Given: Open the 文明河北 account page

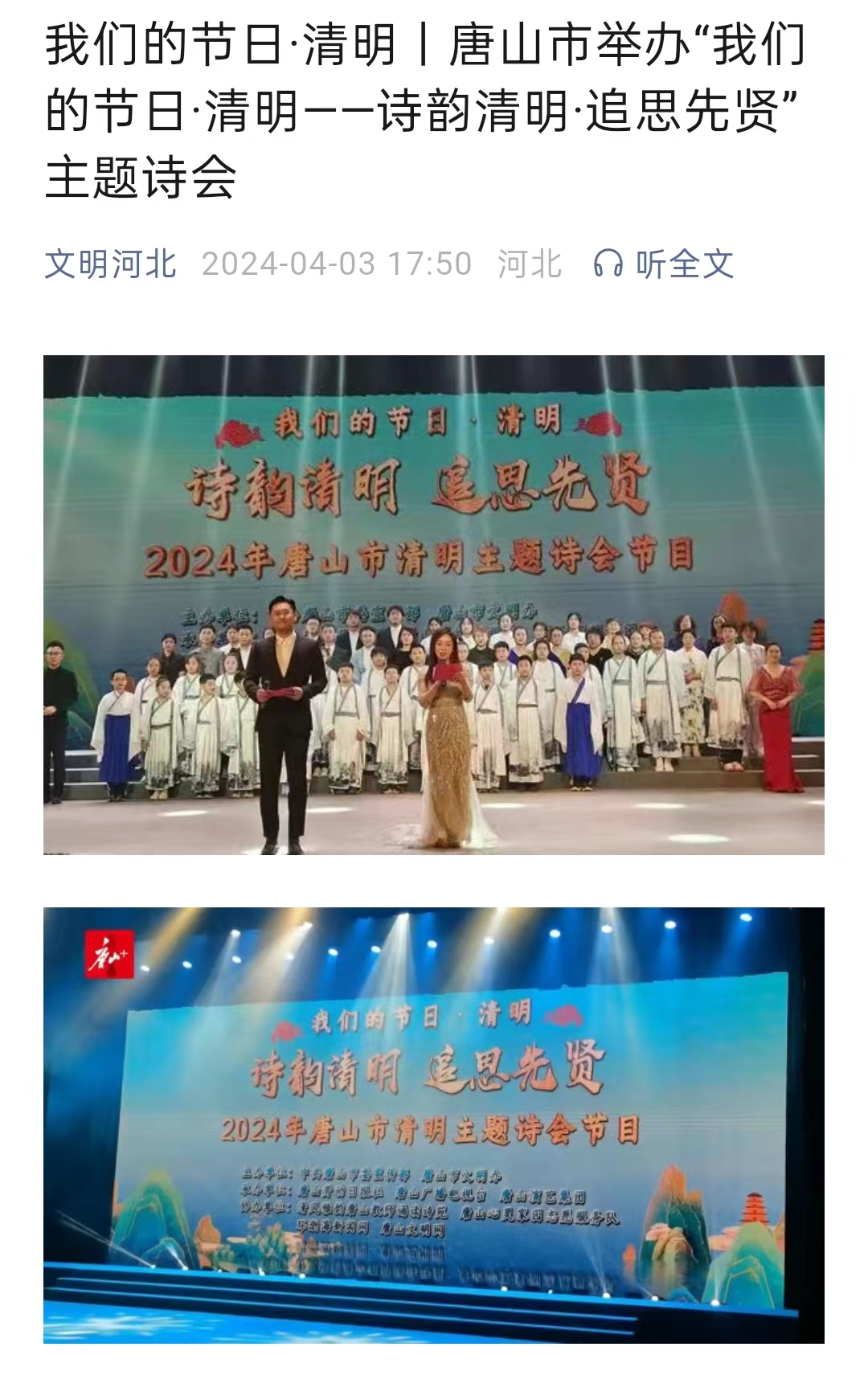Looking at the screenshot, I should (110, 264).
